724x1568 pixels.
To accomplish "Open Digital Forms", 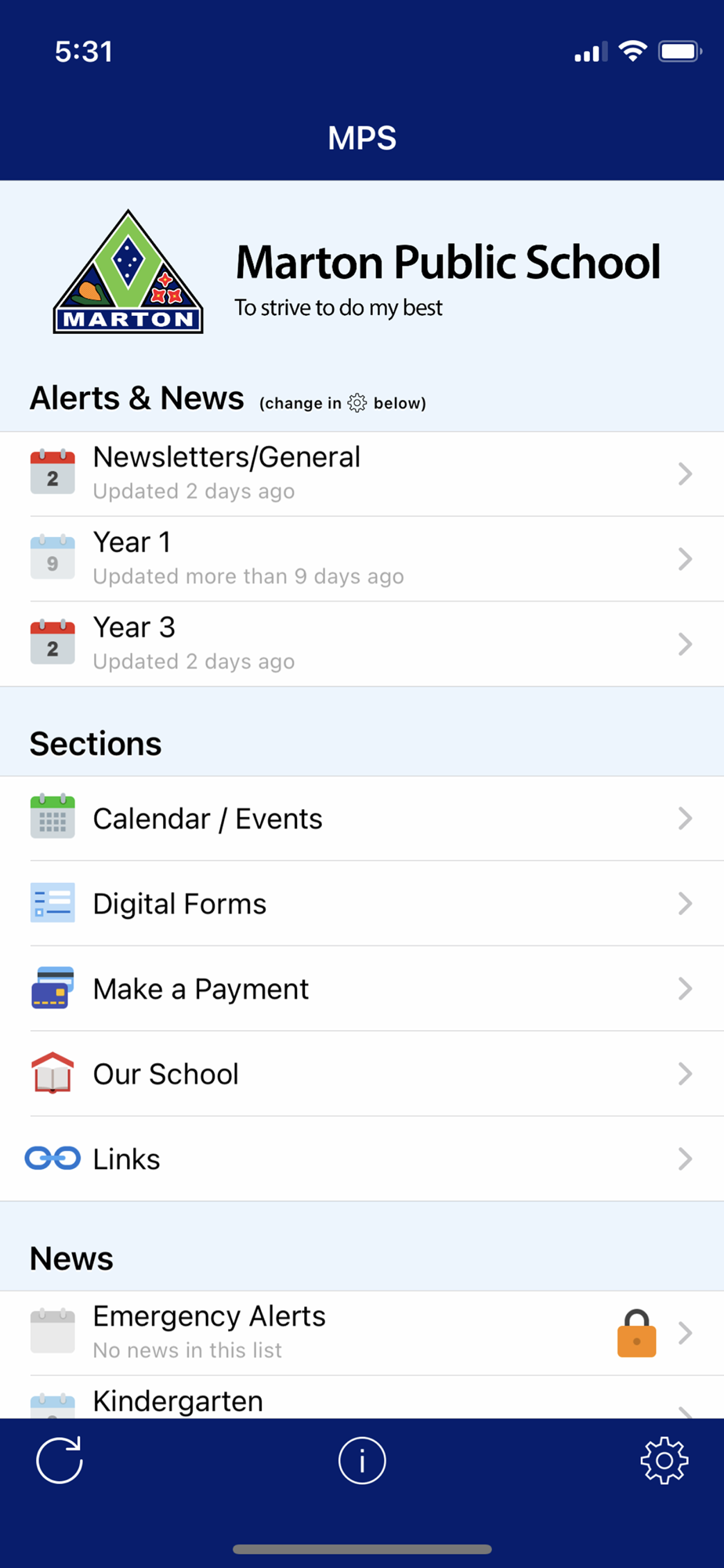I will click(362, 904).
